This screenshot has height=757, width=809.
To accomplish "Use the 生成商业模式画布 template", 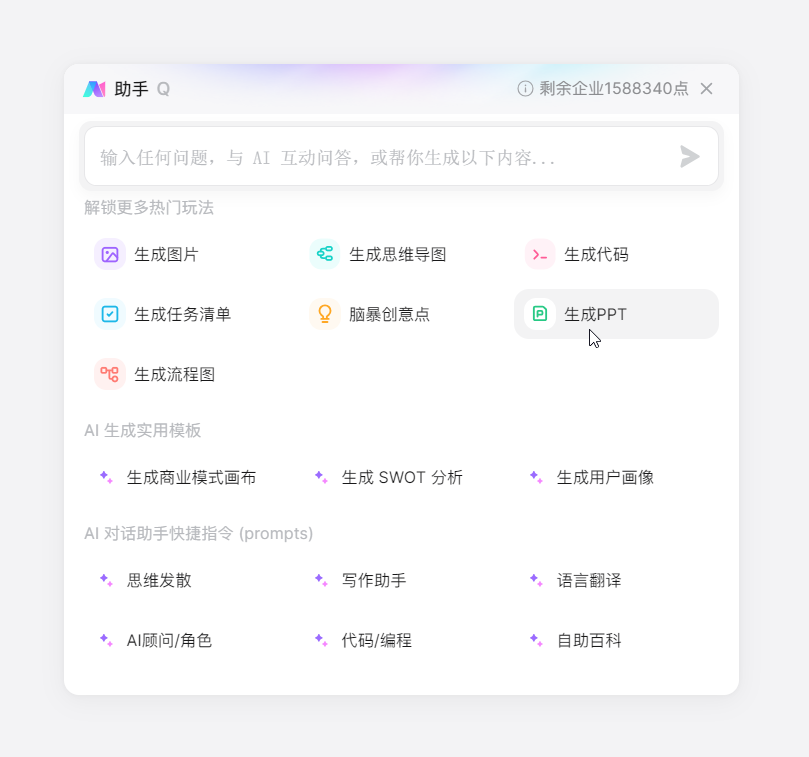I will (x=190, y=477).
